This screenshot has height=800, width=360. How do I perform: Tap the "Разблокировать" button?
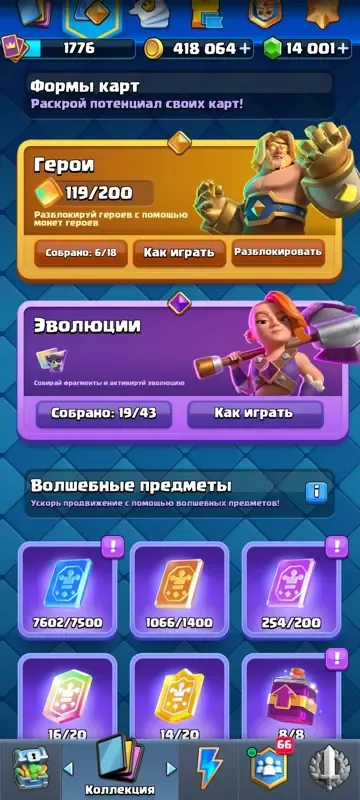(x=278, y=252)
